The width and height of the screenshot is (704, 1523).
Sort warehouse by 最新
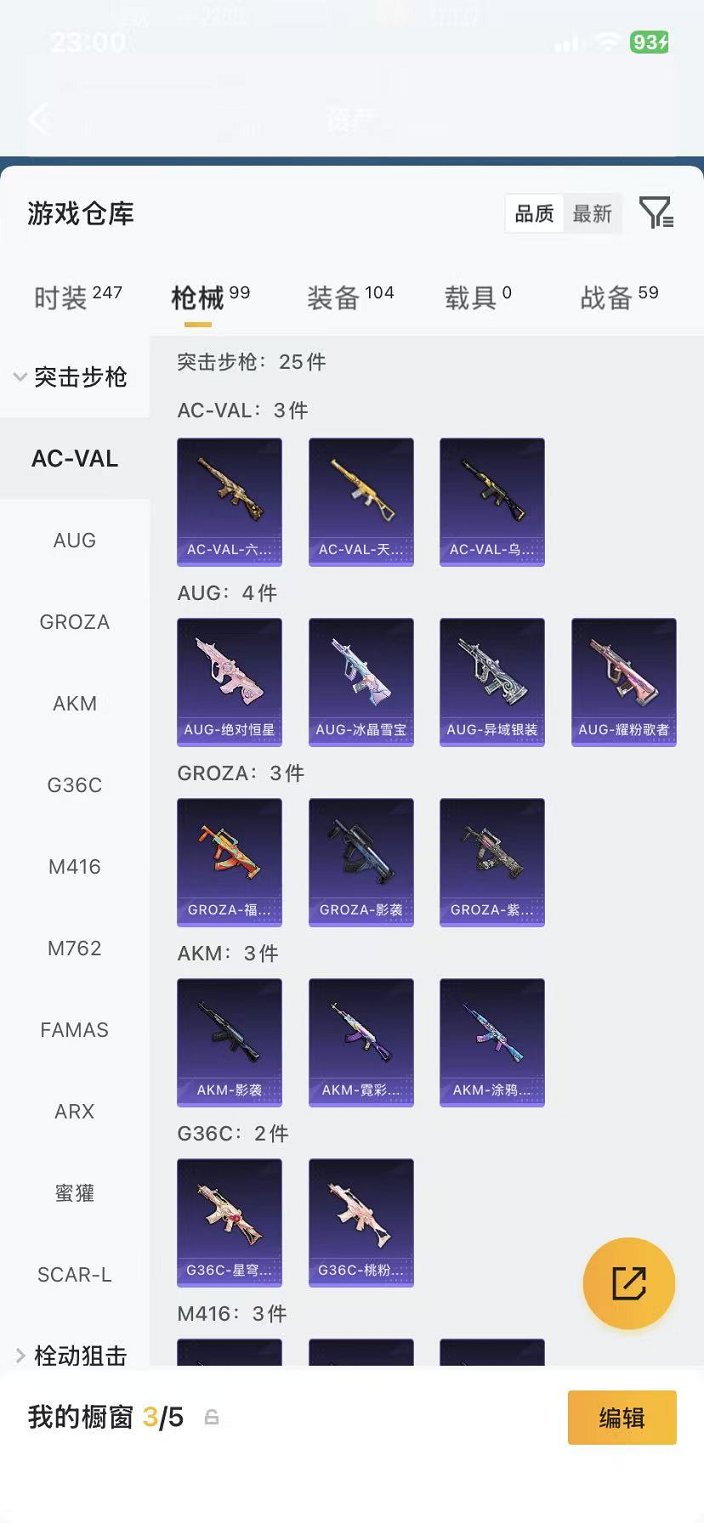592,213
